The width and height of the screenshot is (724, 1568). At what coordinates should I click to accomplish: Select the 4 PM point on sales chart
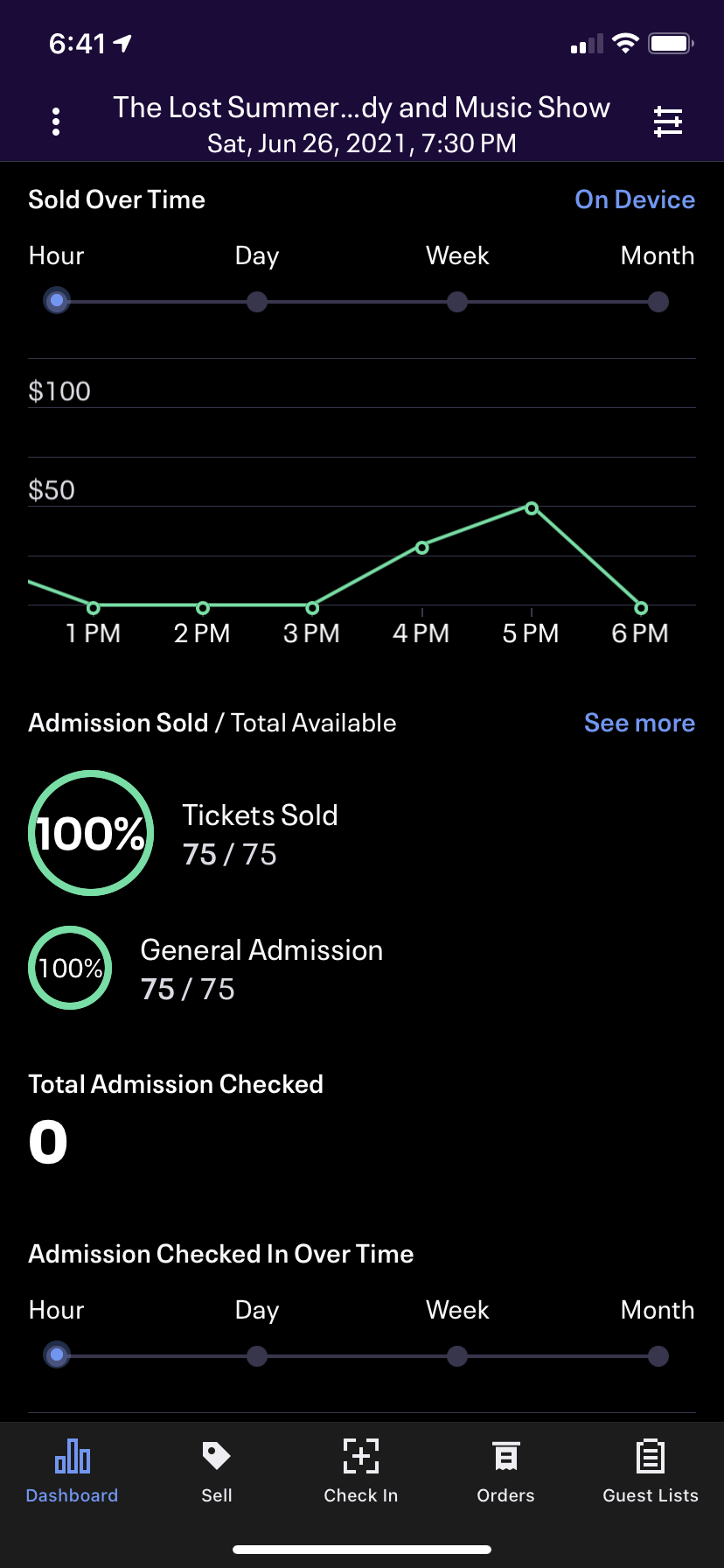(x=422, y=548)
